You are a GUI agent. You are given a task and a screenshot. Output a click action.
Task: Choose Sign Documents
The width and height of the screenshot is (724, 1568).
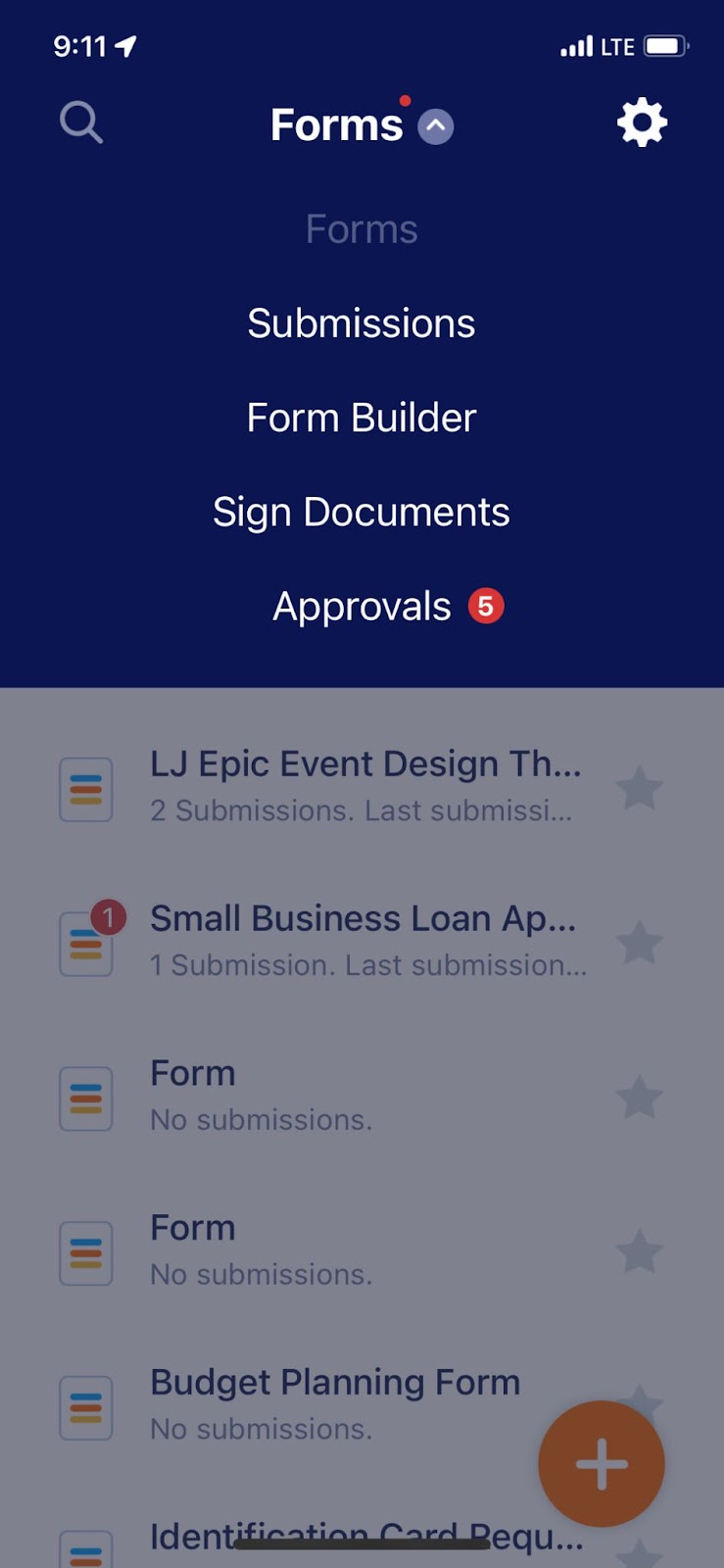[x=362, y=512]
